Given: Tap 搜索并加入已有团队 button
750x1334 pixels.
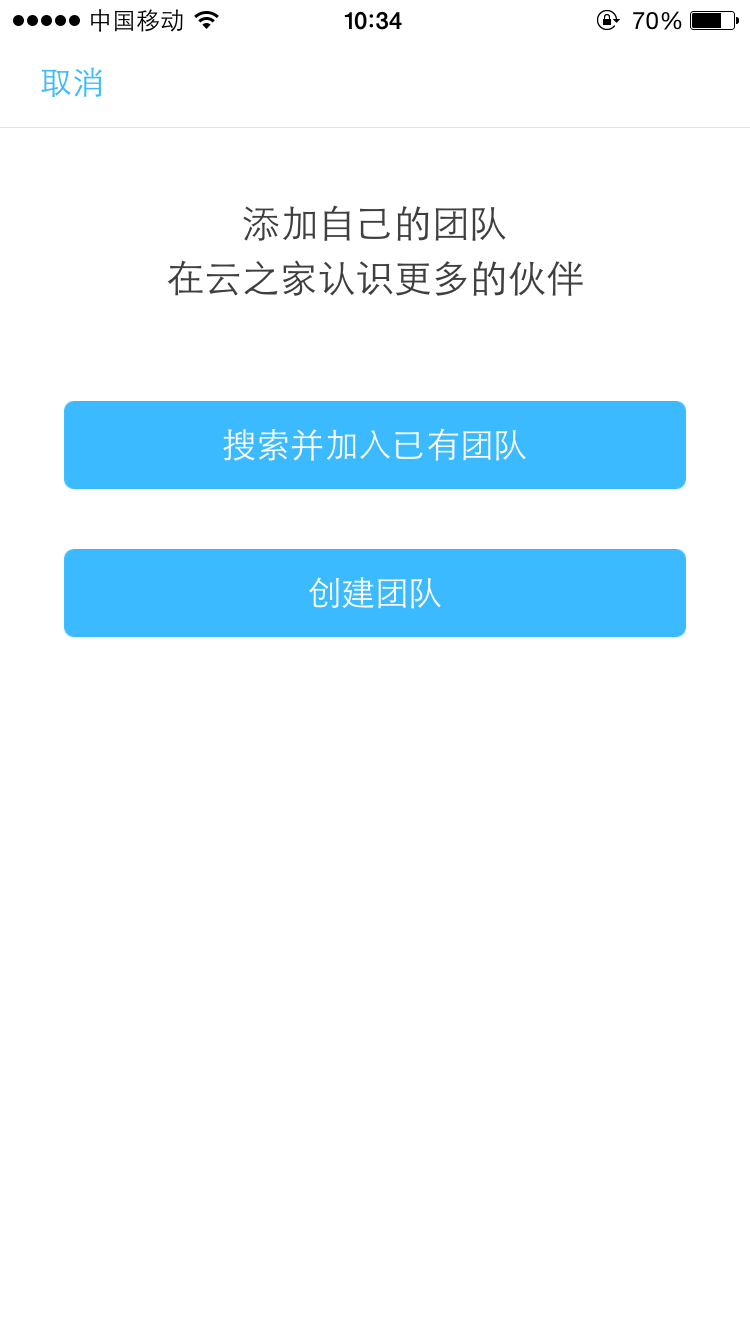Looking at the screenshot, I should tap(375, 445).
